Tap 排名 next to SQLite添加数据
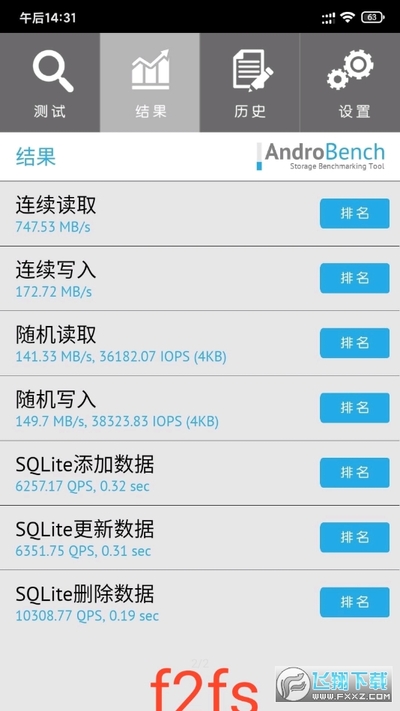The image size is (400, 711). [355, 472]
